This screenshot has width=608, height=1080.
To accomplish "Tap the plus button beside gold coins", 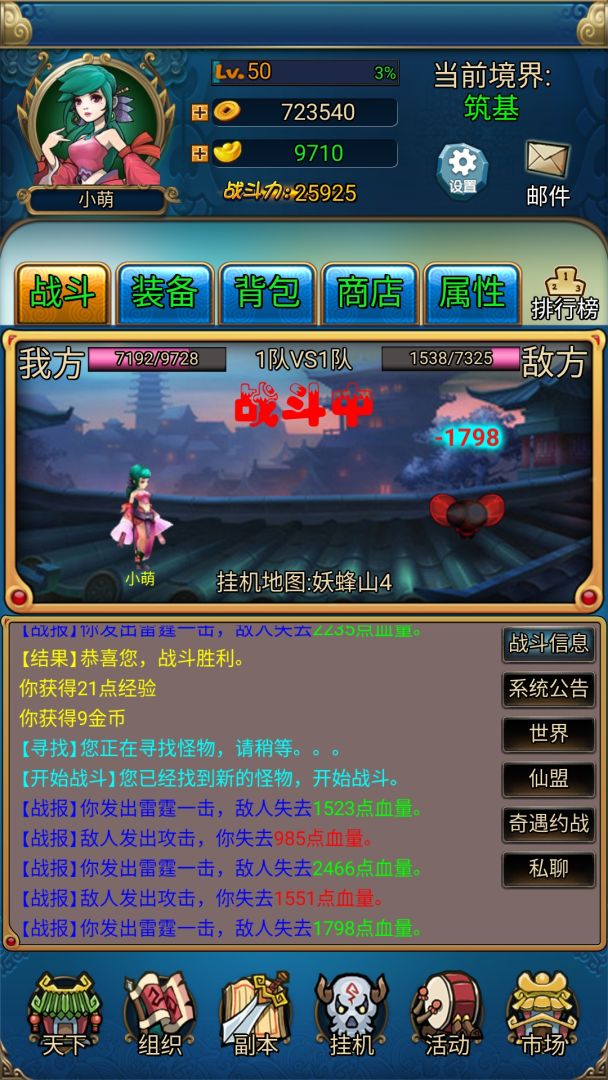I will coord(199,112).
